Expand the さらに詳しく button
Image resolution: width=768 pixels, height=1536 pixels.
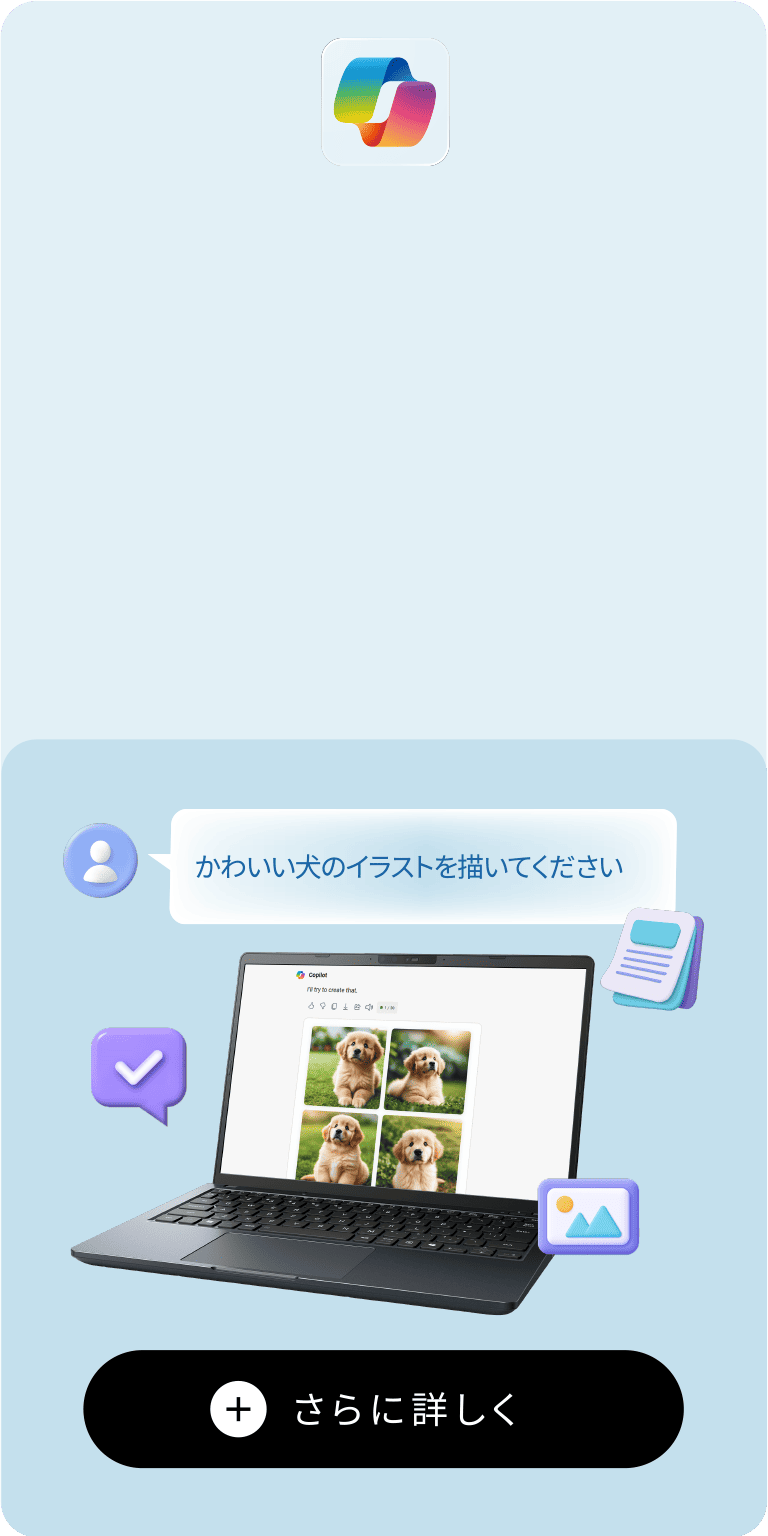pos(383,1409)
